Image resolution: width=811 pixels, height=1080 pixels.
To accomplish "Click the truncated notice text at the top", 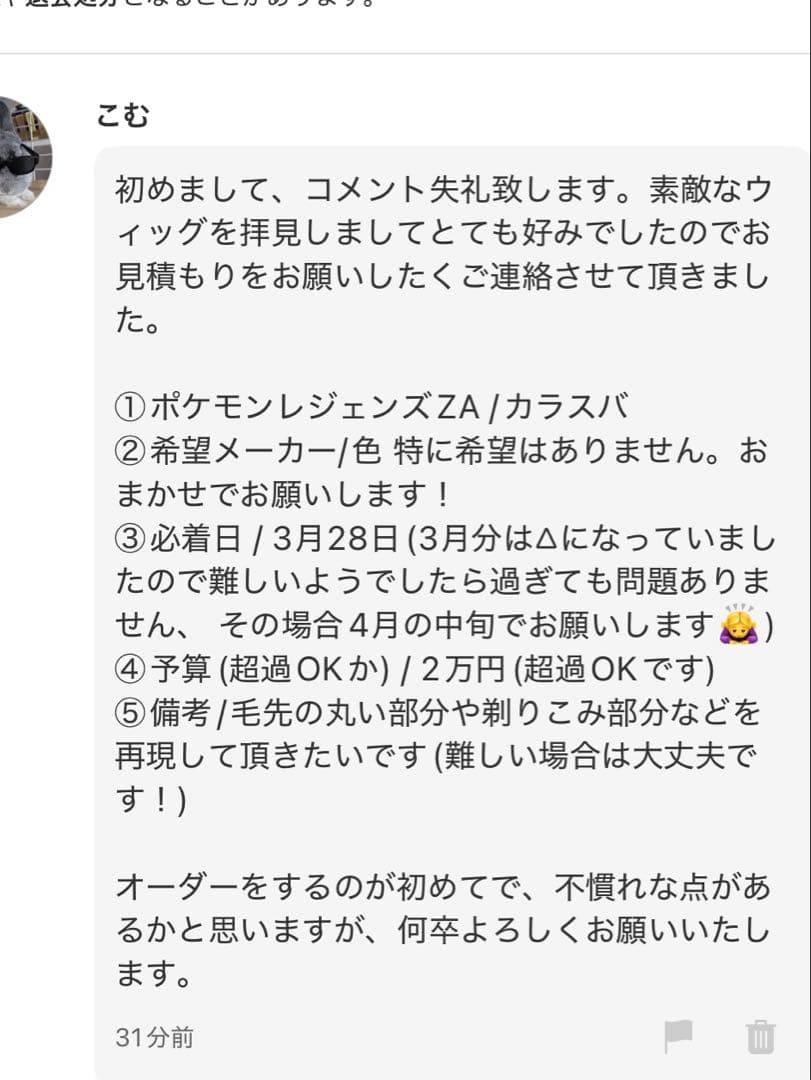I will pos(190,8).
